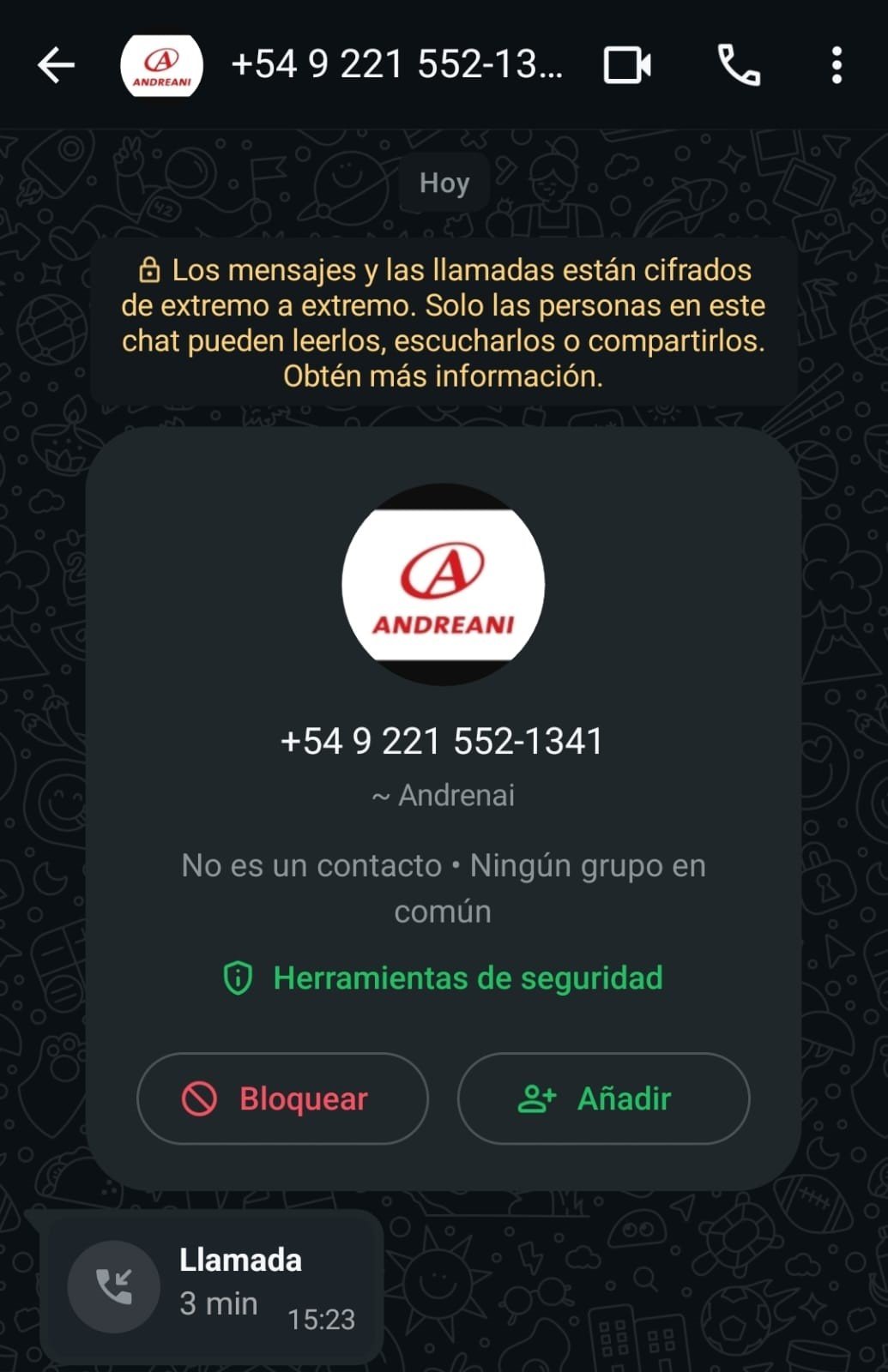The height and width of the screenshot is (1372, 888).
Task: Go back to the chat list
Action: (57, 66)
